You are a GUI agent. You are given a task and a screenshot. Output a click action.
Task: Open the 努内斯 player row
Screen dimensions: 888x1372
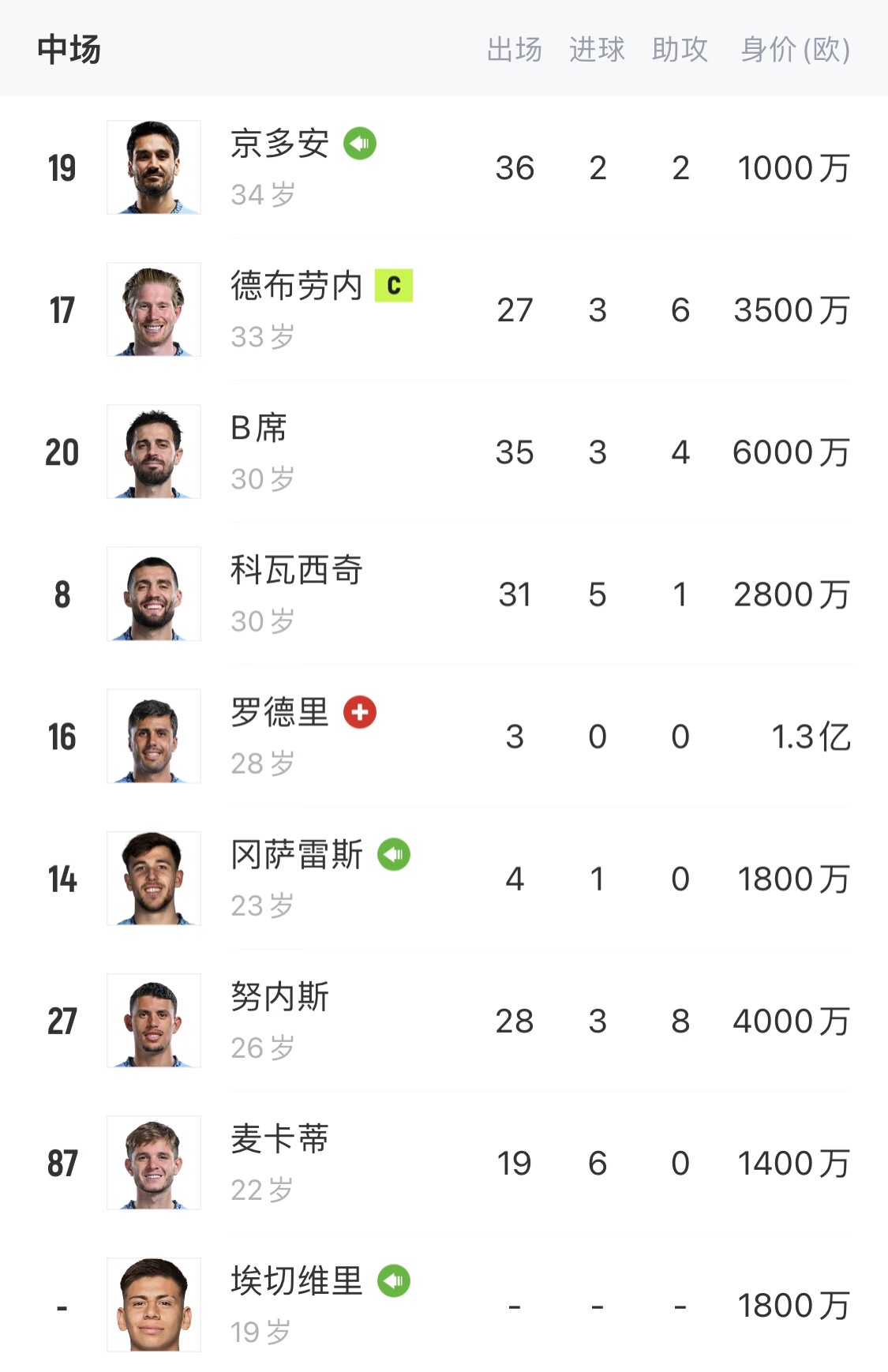pos(279,998)
